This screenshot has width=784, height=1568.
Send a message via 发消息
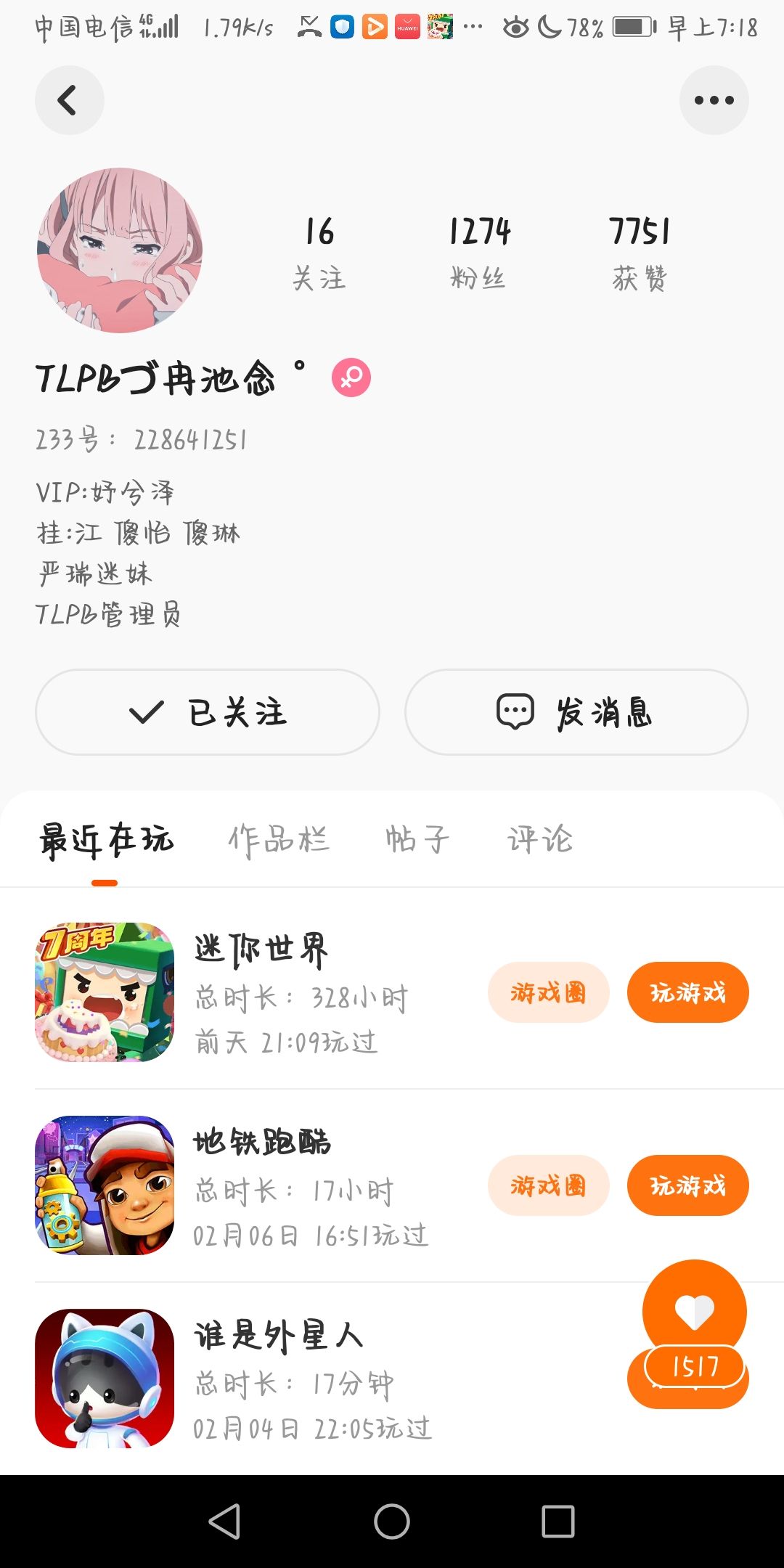pyautogui.click(x=576, y=712)
